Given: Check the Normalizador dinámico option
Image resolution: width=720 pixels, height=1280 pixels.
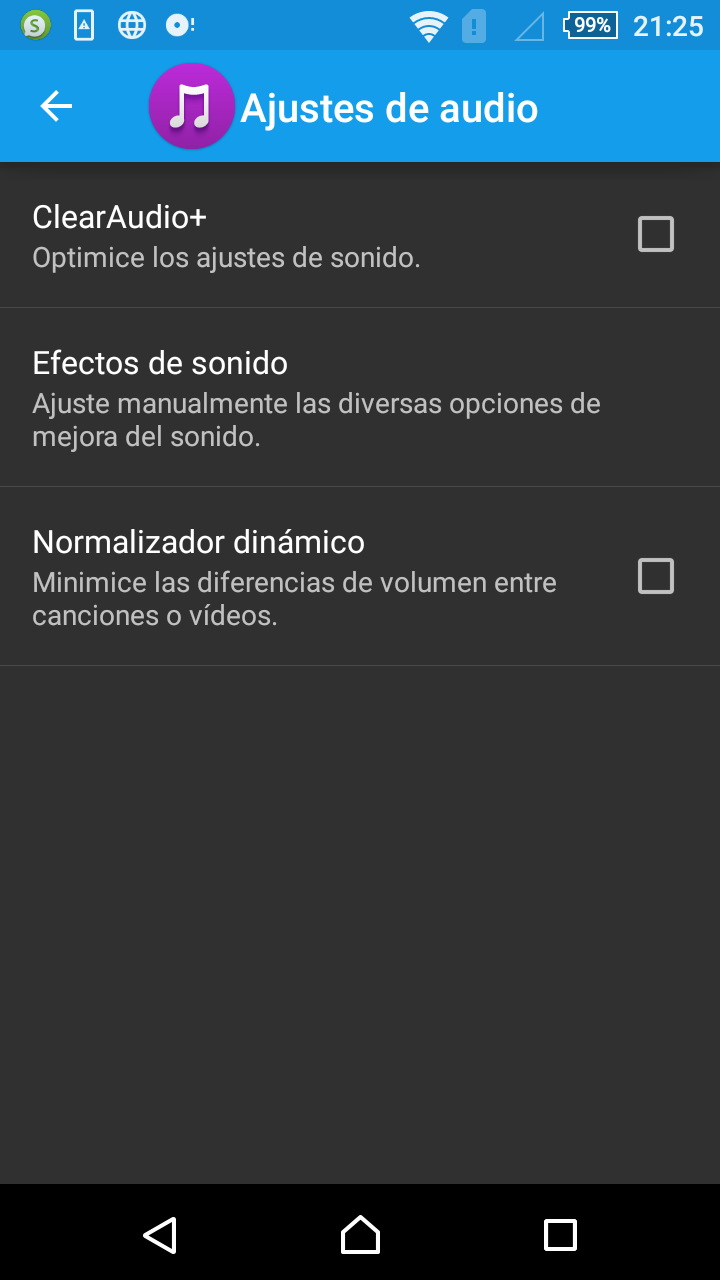Looking at the screenshot, I should pyautogui.click(x=656, y=576).
